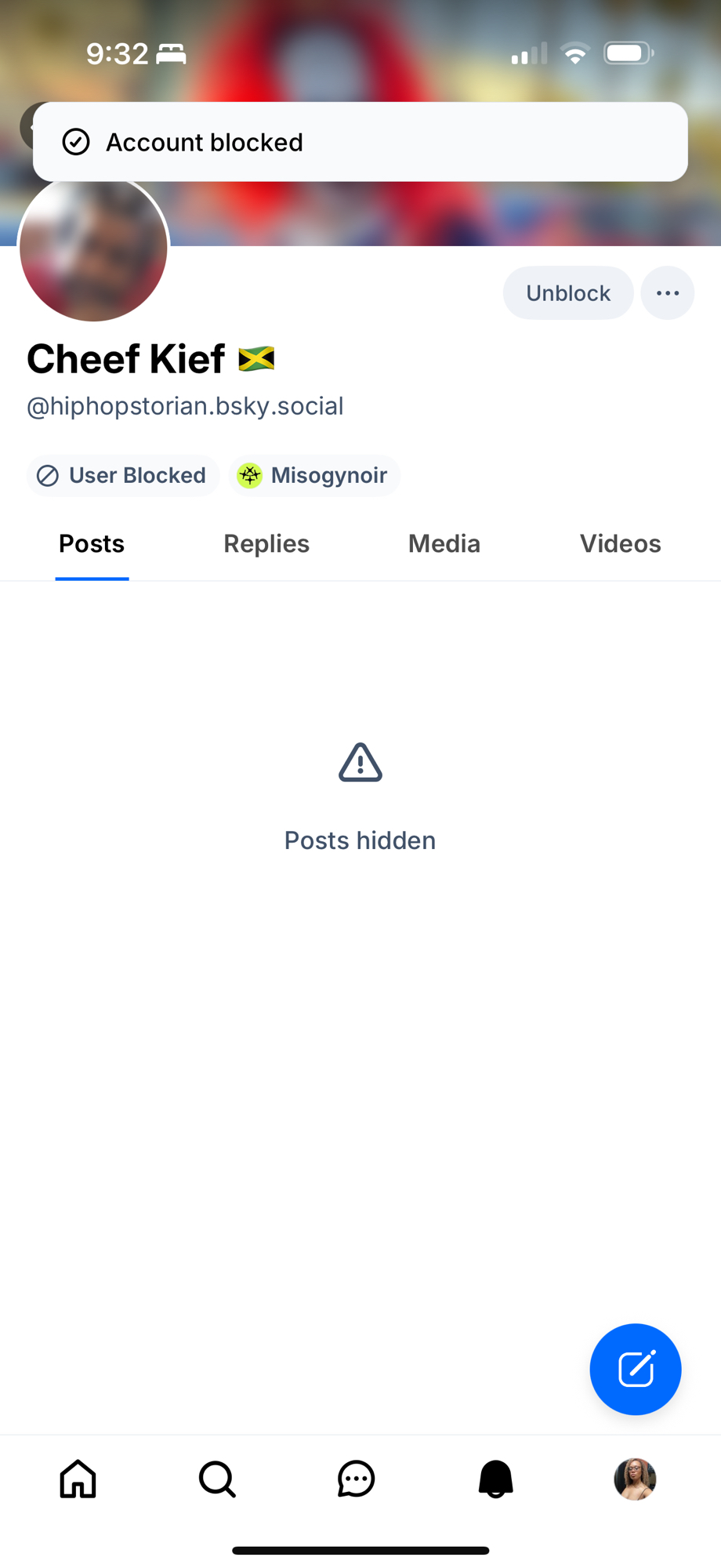Screen dimensions: 721x1568
Task: Select the Posts tab
Action: [92, 544]
